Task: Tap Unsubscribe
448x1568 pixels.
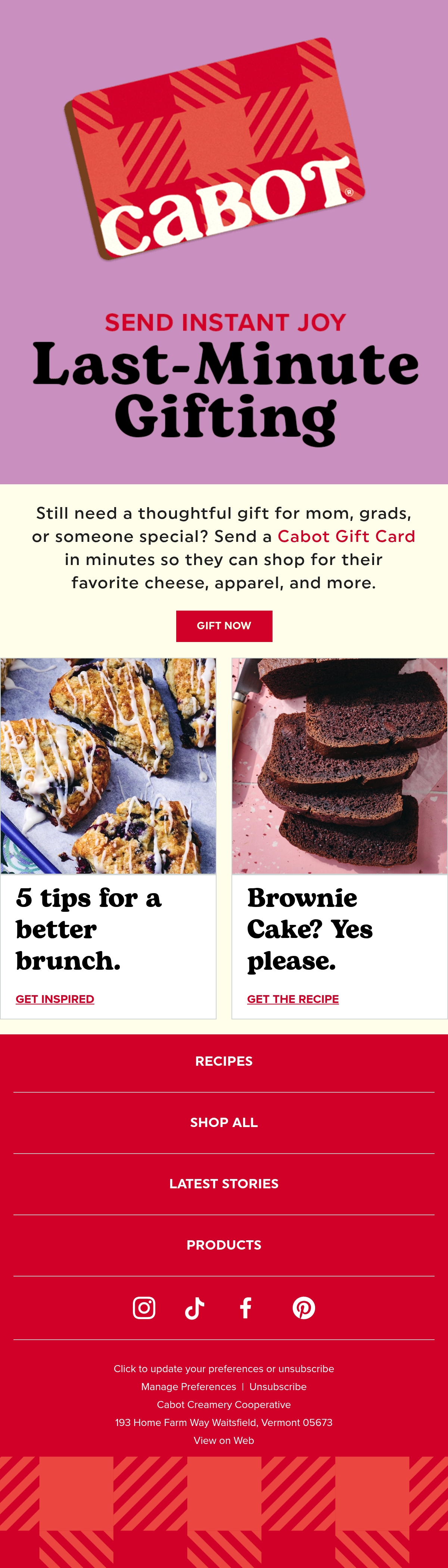Action: pyautogui.click(x=278, y=1387)
